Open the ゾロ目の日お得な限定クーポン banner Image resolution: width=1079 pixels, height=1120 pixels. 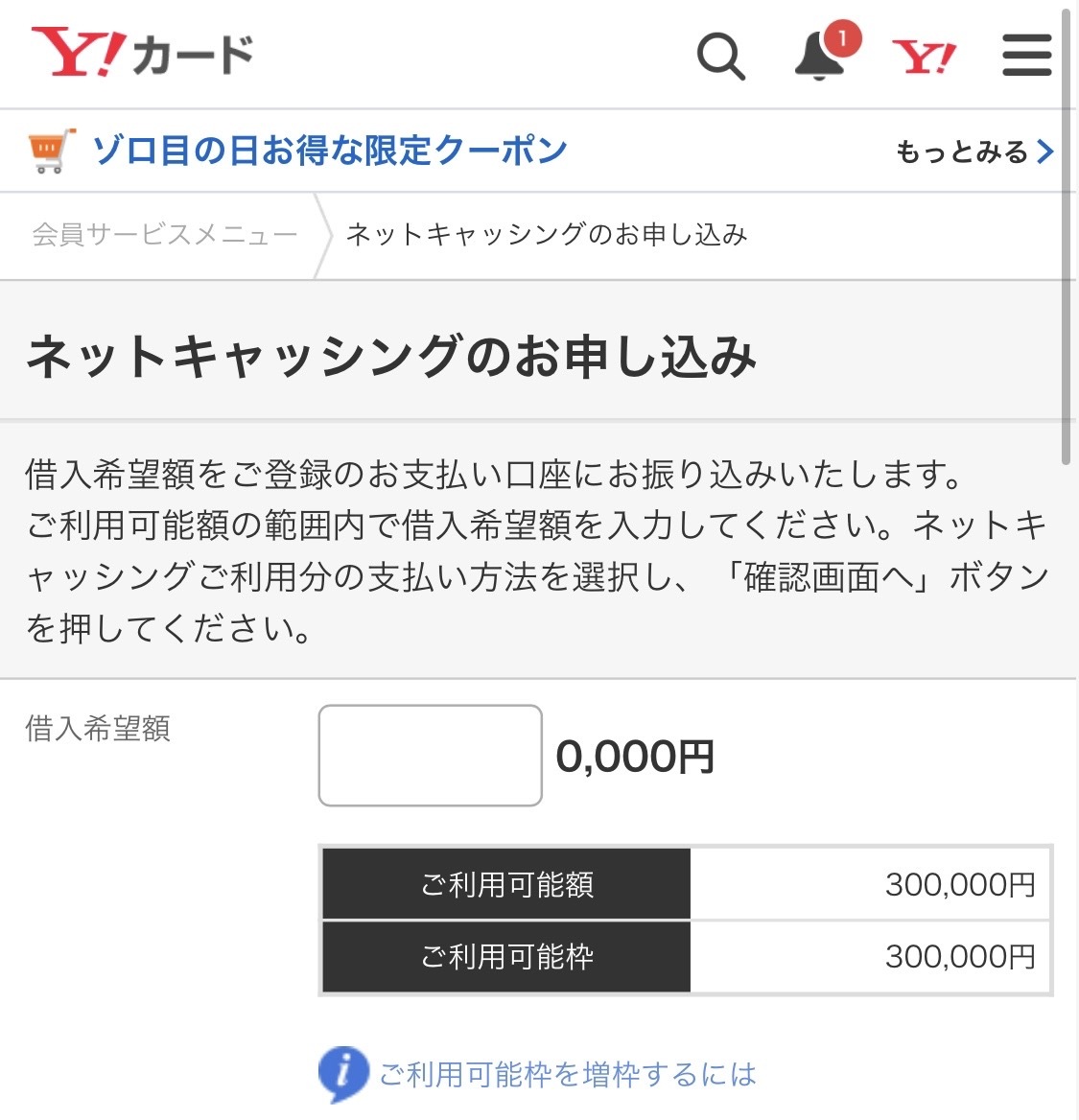pyautogui.click(x=329, y=151)
